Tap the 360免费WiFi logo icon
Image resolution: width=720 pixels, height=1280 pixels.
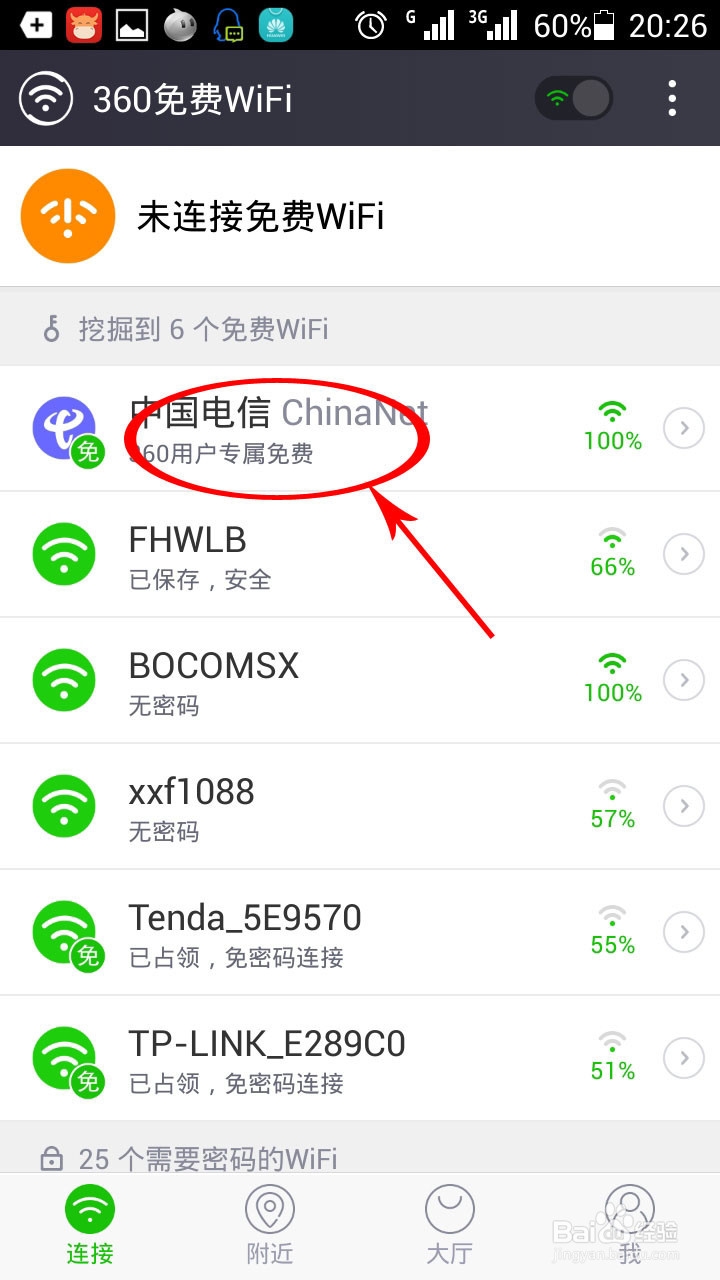tap(46, 98)
